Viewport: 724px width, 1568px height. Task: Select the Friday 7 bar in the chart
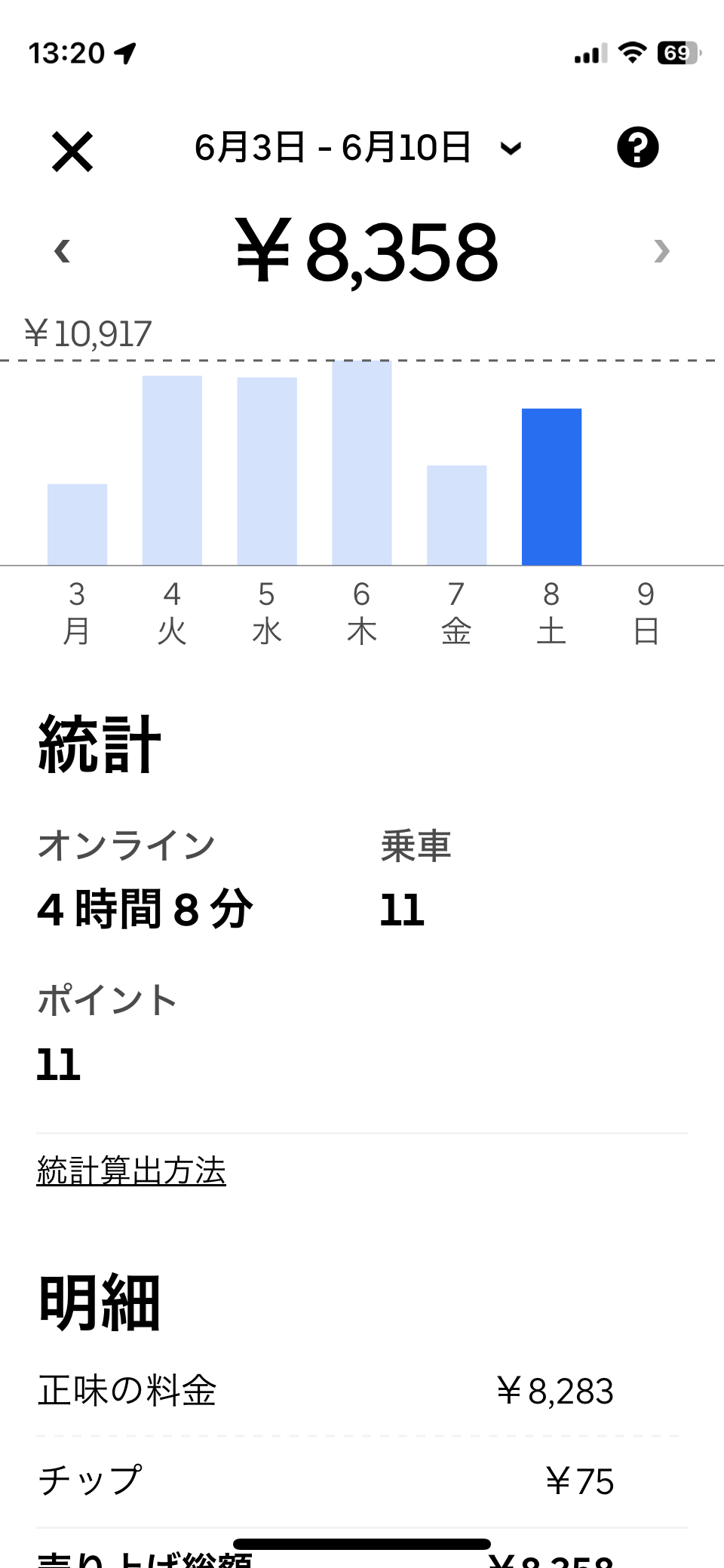[456, 515]
